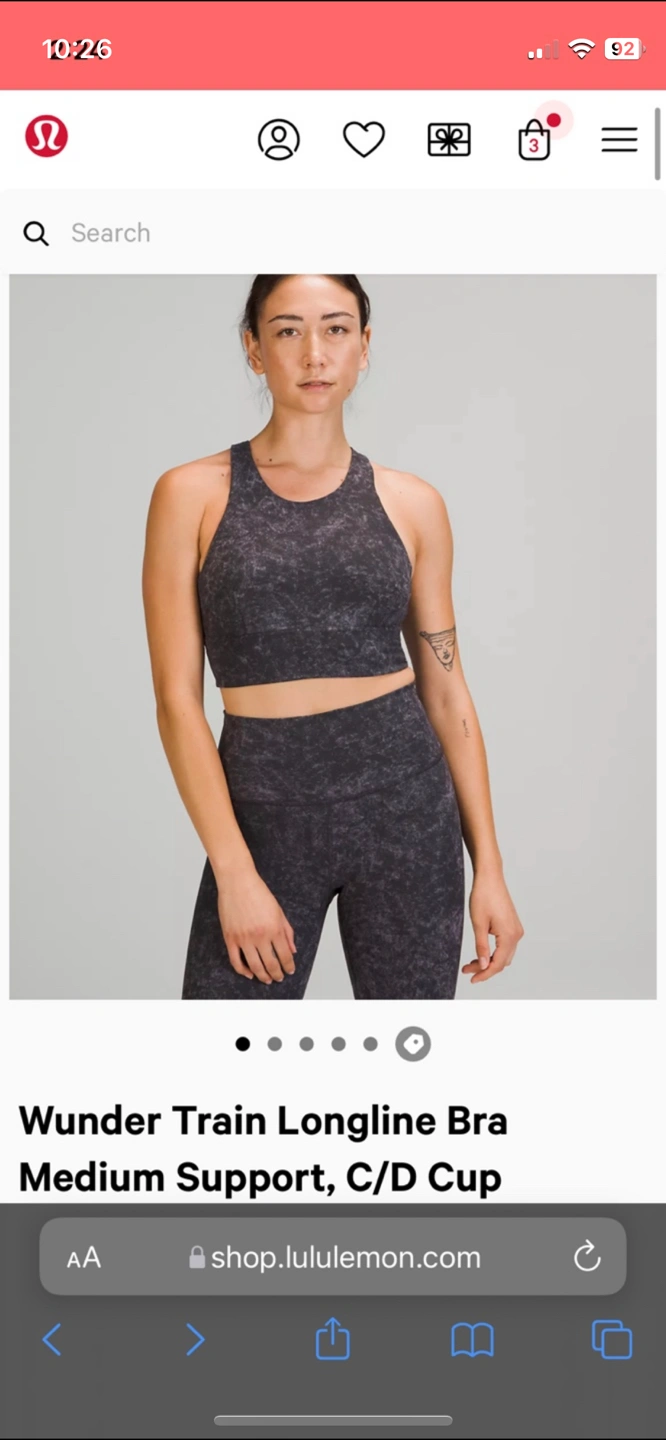Tap the shop.lululemon.com address bar
Image resolution: width=666 pixels, height=1440 pixels.
point(335,1257)
